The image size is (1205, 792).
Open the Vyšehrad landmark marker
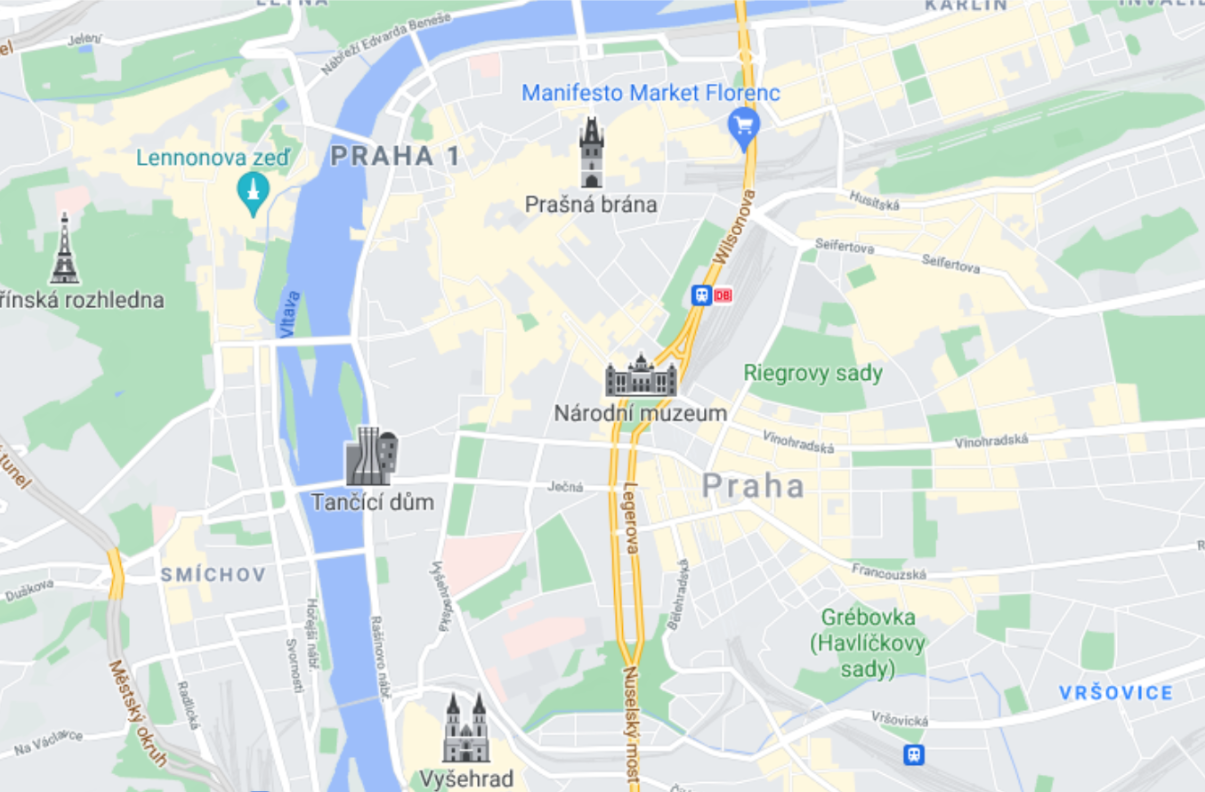click(466, 728)
